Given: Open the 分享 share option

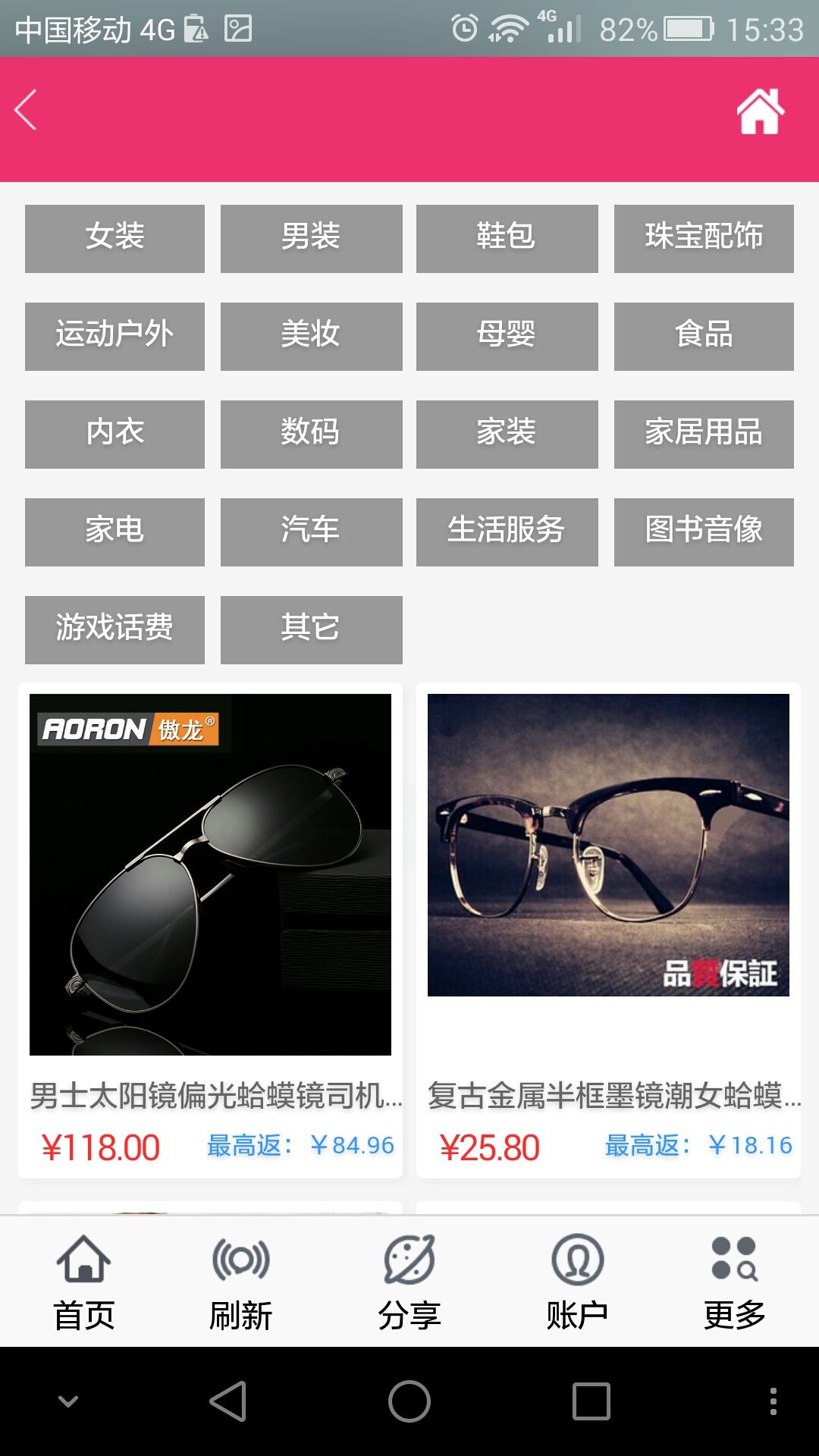Looking at the screenshot, I should click(x=409, y=1282).
